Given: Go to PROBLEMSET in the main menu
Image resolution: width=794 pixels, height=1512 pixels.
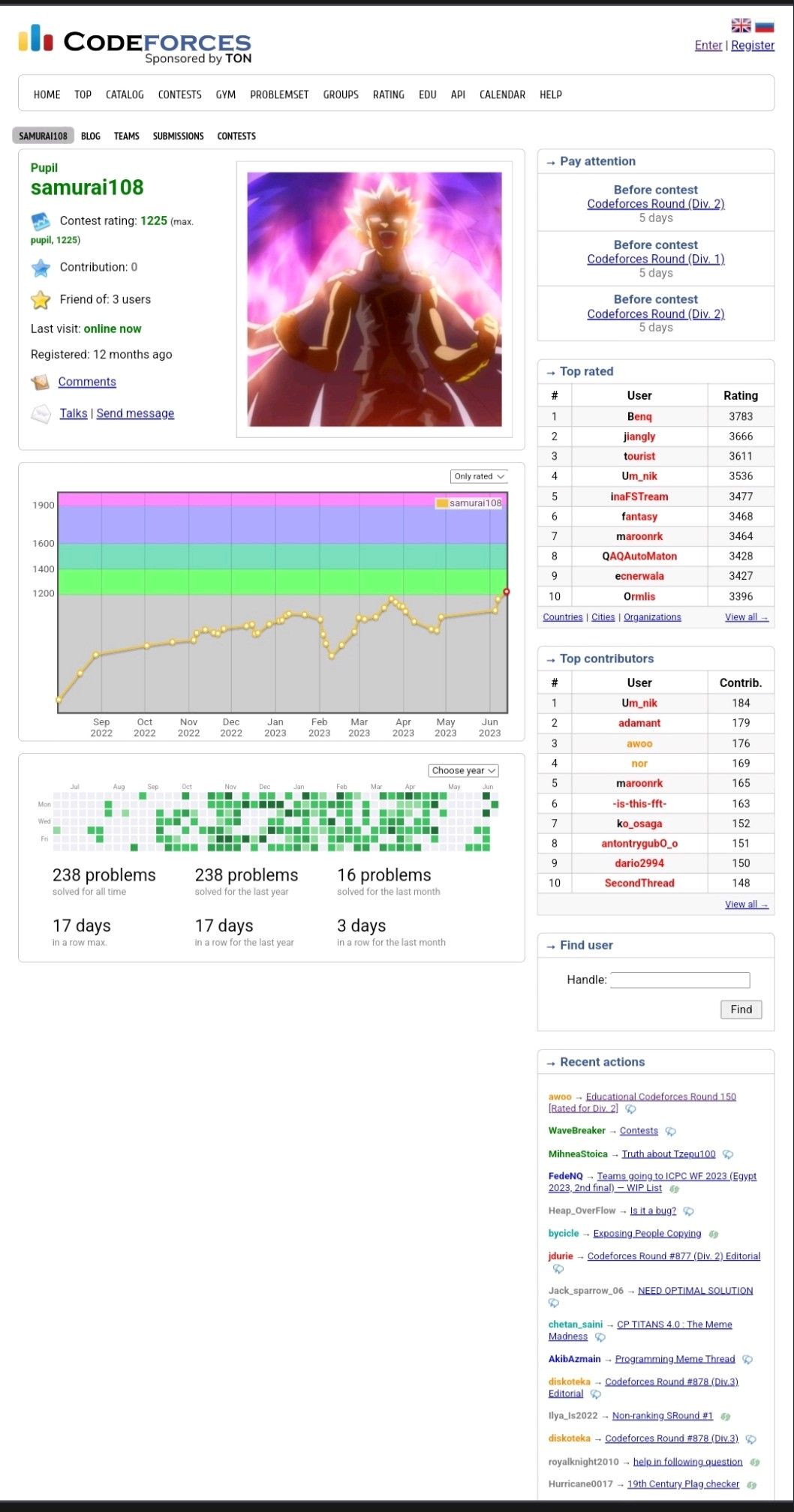Looking at the screenshot, I should pyautogui.click(x=279, y=94).
